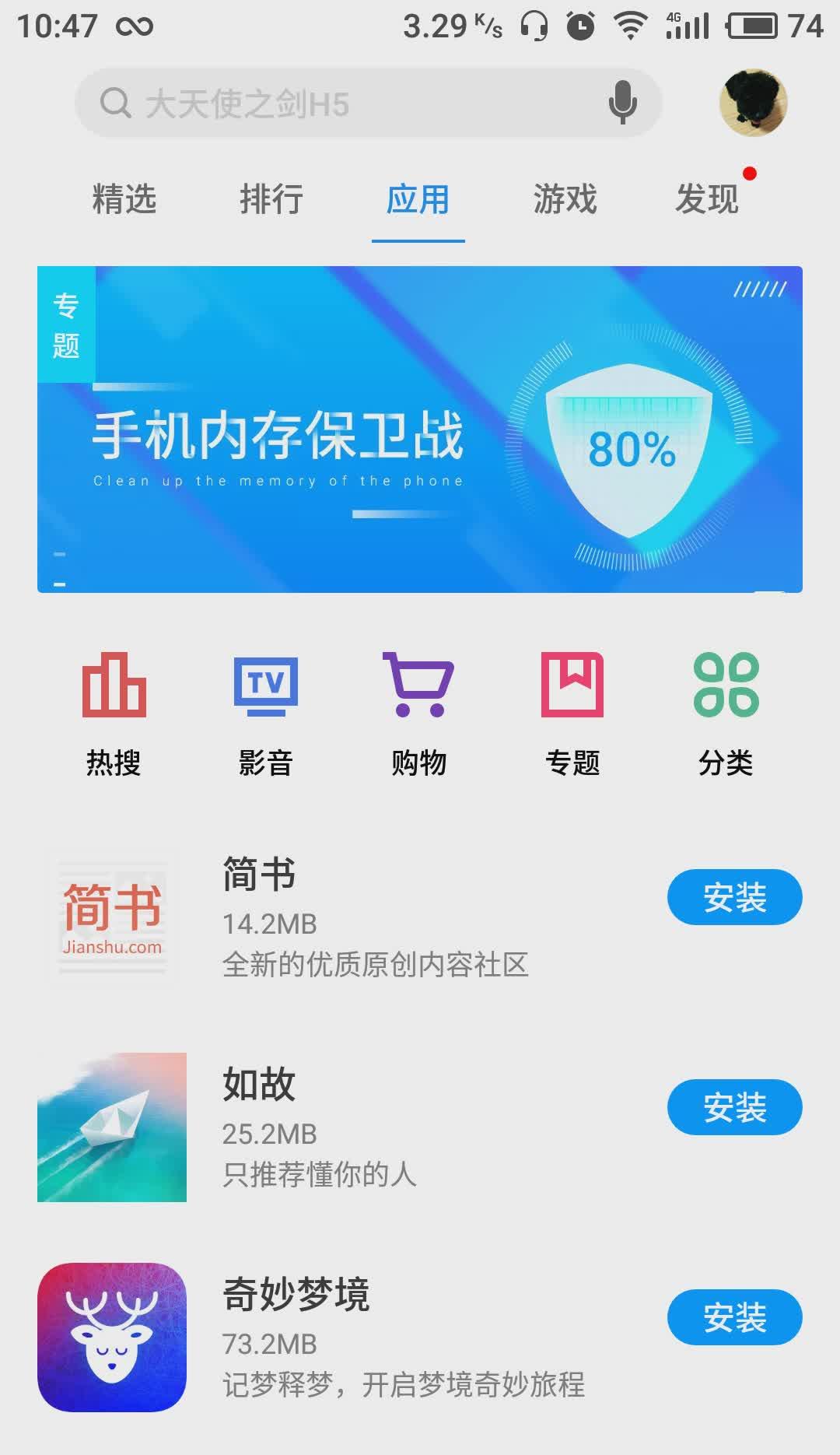Switch to the 发现 tab

pyautogui.click(x=707, y=199)
